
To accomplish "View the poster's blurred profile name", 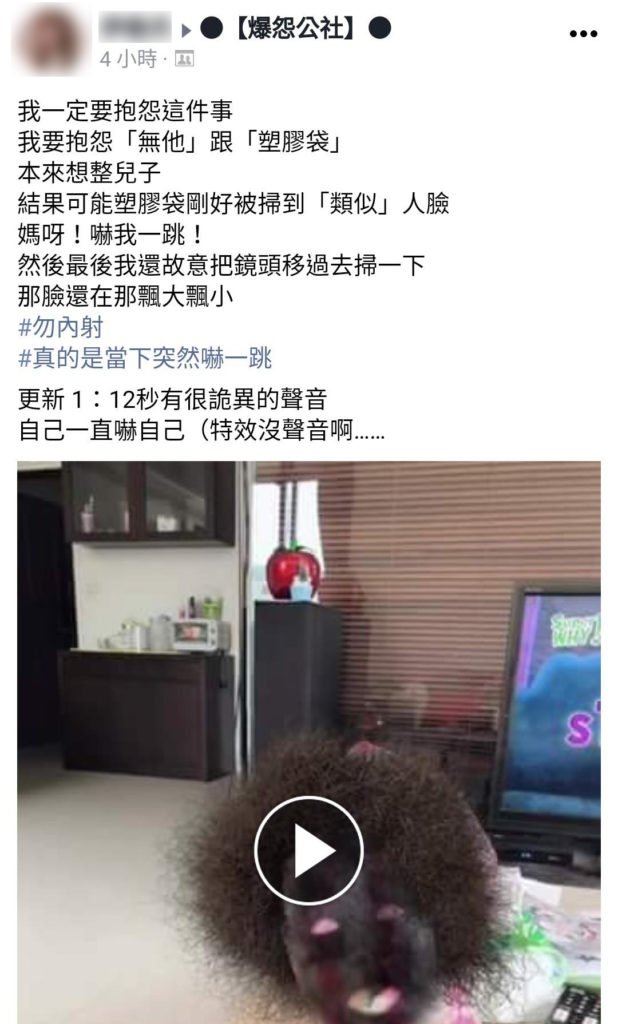I will (136, 28).
